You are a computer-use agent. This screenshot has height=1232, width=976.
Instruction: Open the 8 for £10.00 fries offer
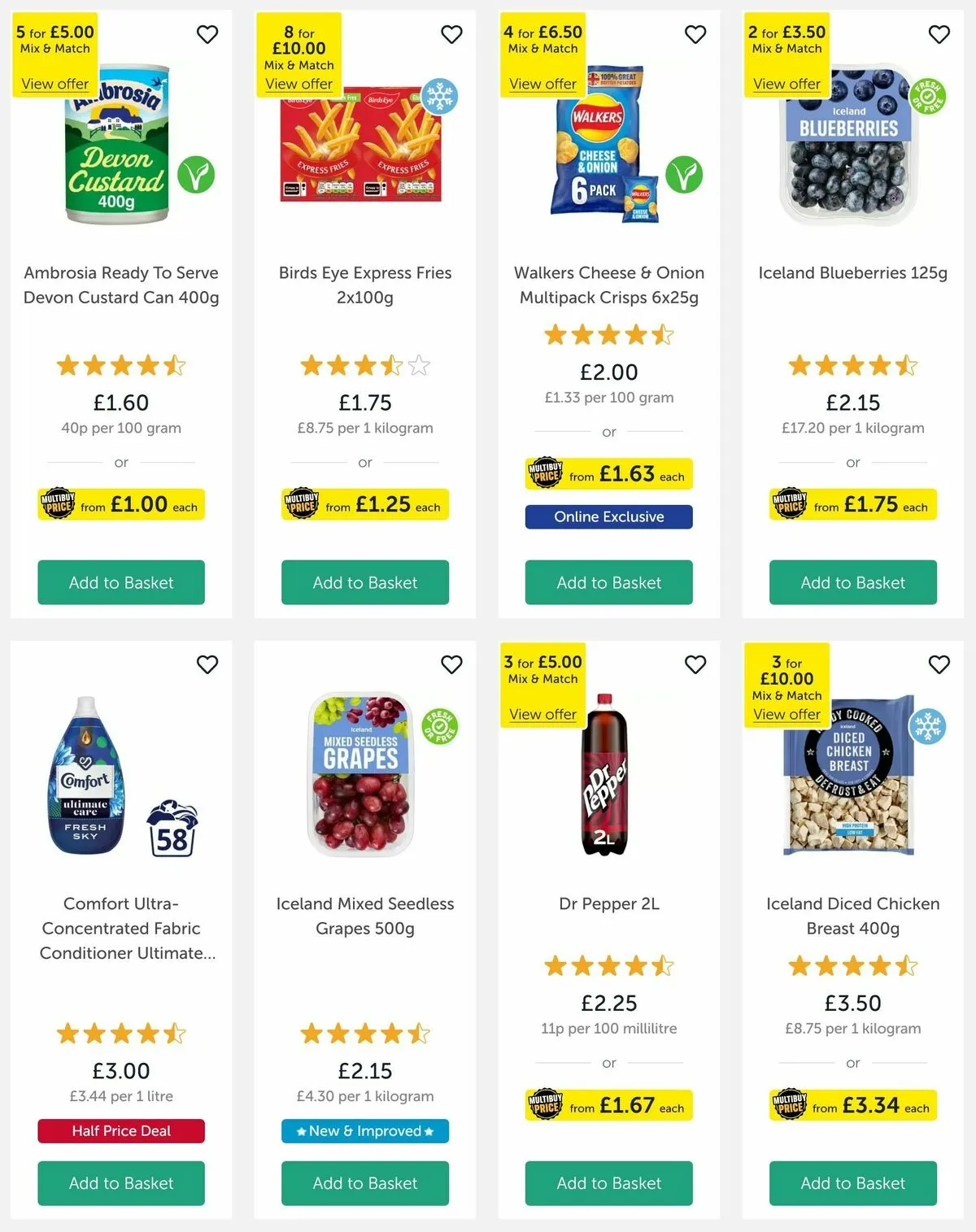[x=298, y=84]
